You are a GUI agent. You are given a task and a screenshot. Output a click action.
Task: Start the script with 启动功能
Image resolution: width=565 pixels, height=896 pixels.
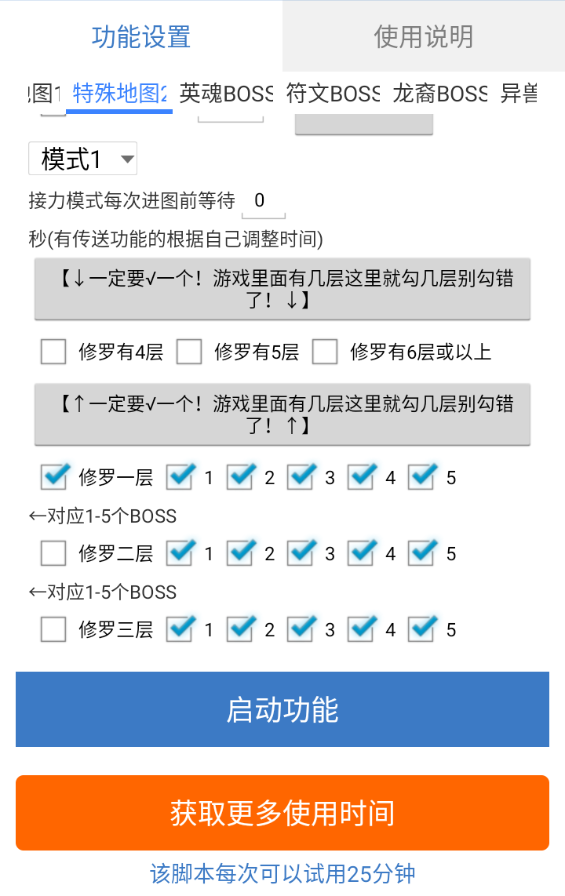click(282, 709)
